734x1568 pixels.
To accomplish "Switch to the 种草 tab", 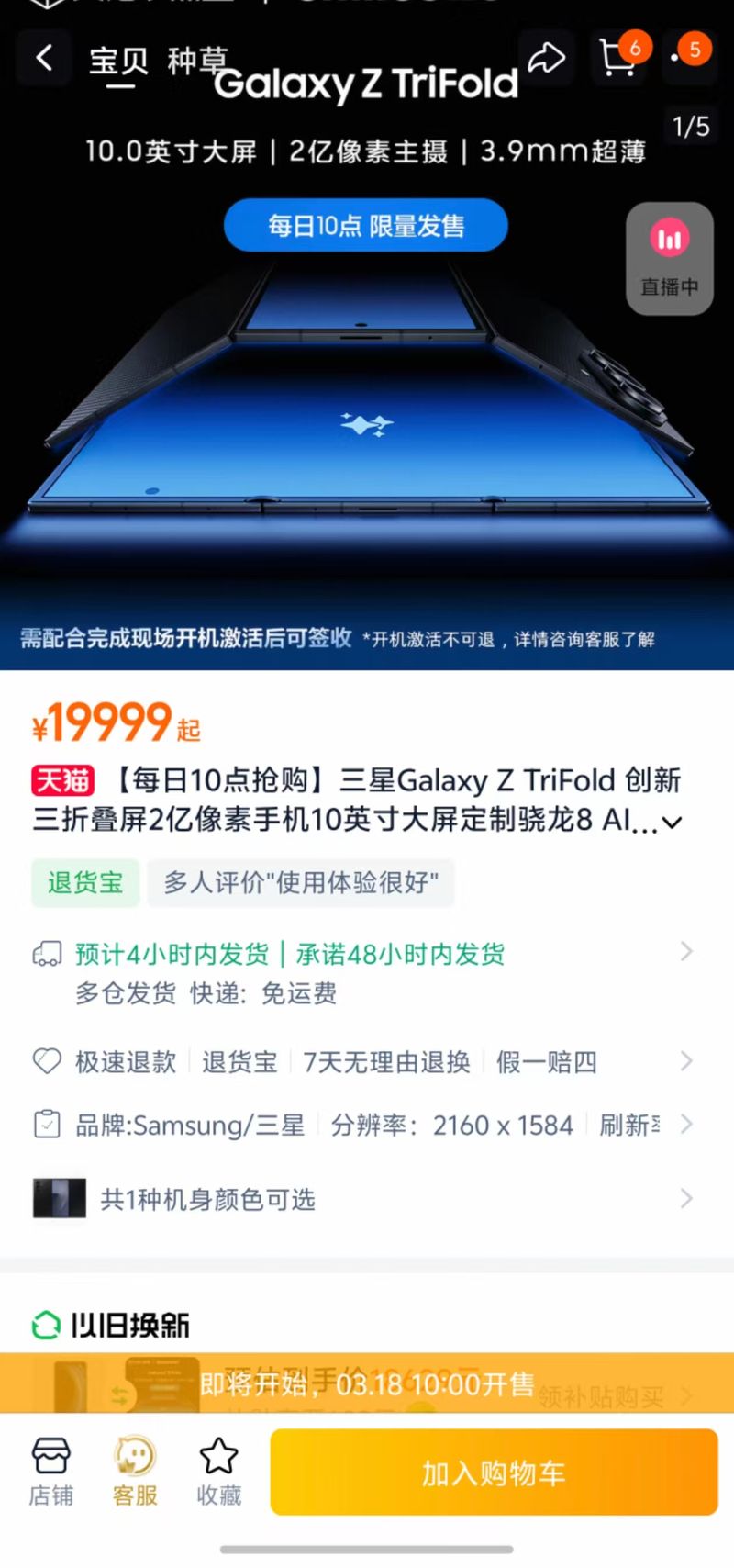I will pos(196,61).
